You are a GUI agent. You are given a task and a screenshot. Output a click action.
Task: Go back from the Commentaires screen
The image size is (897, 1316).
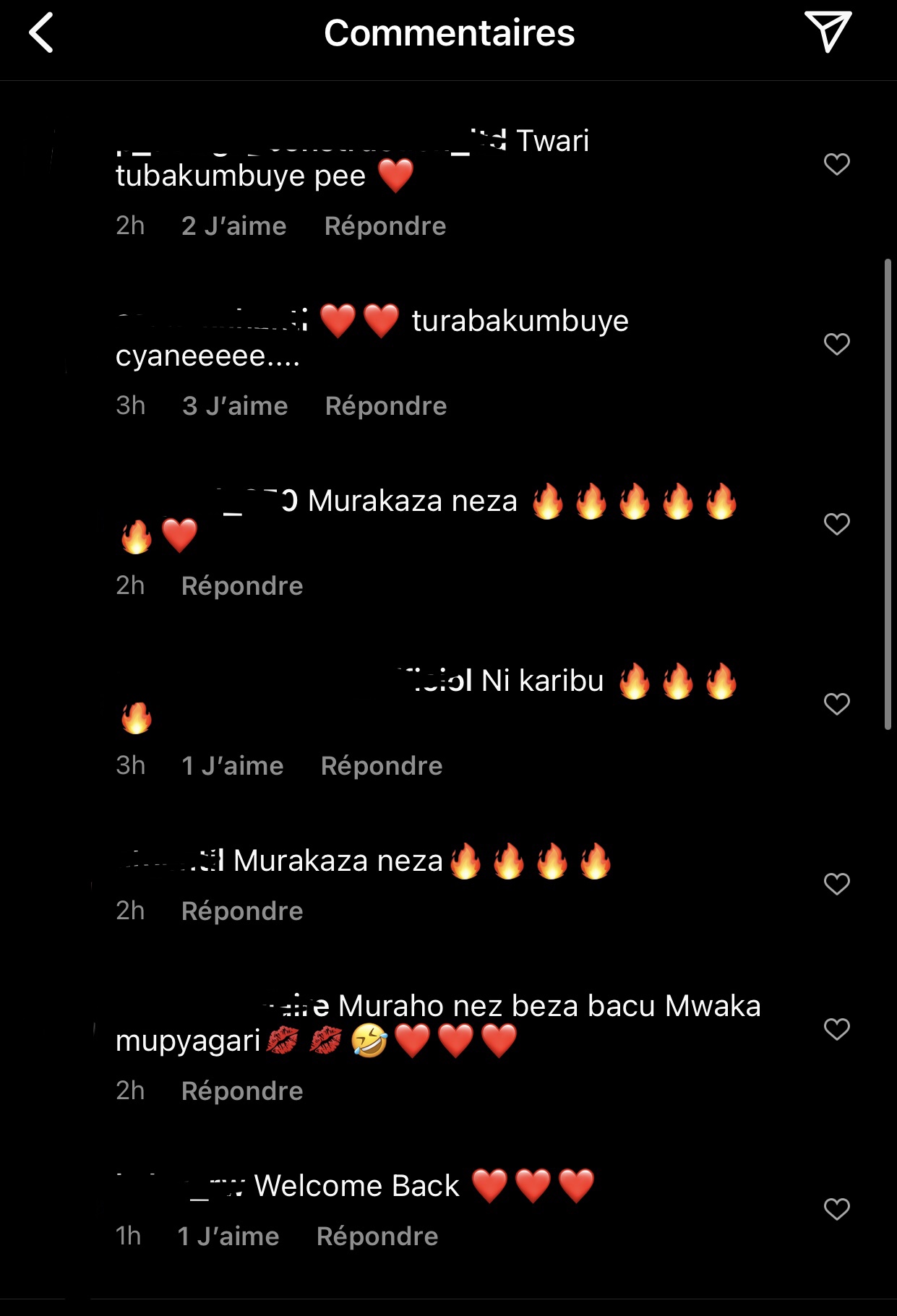click(x=41, y=33)
